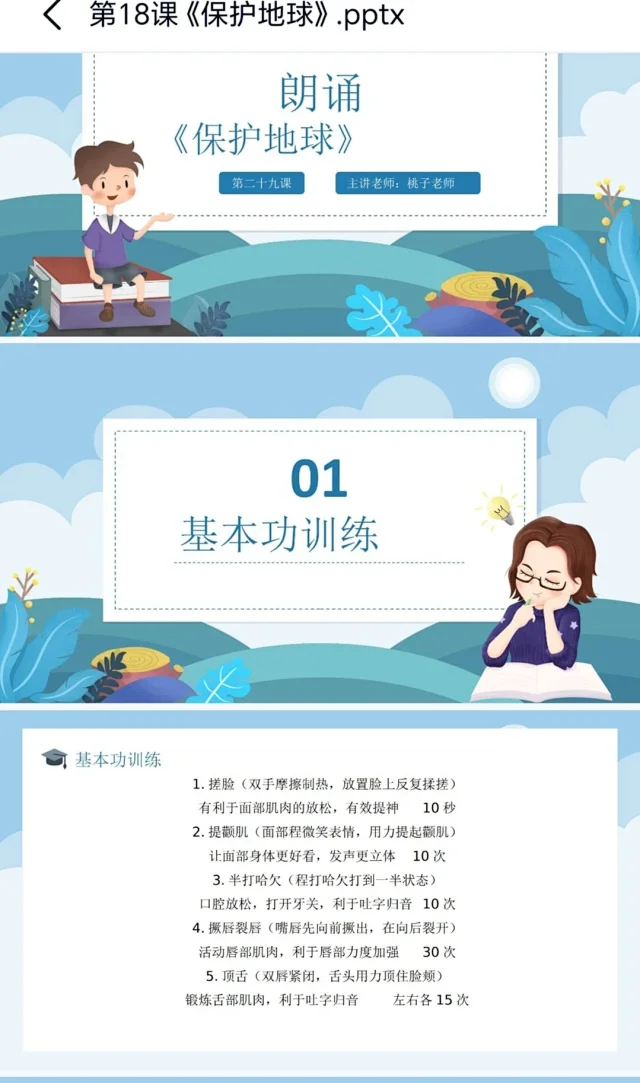Go back from the pptx viewer
Image resolution: width=640 pixels, height=1083 pixels.
[52, 17]
